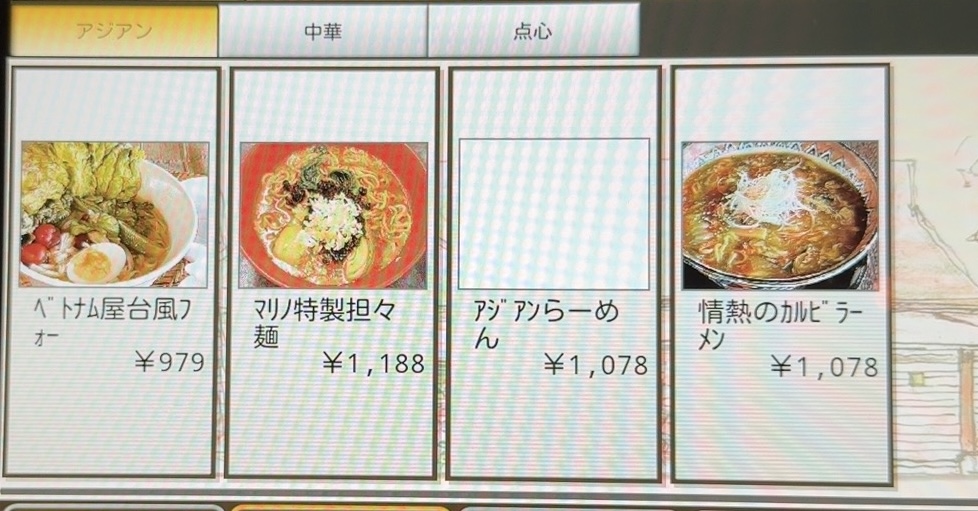Select ベトナム屋台風フォー for ¥979
Image resolution: width=978 pixels, height=511 pixels.
click(x=112, y=272)
